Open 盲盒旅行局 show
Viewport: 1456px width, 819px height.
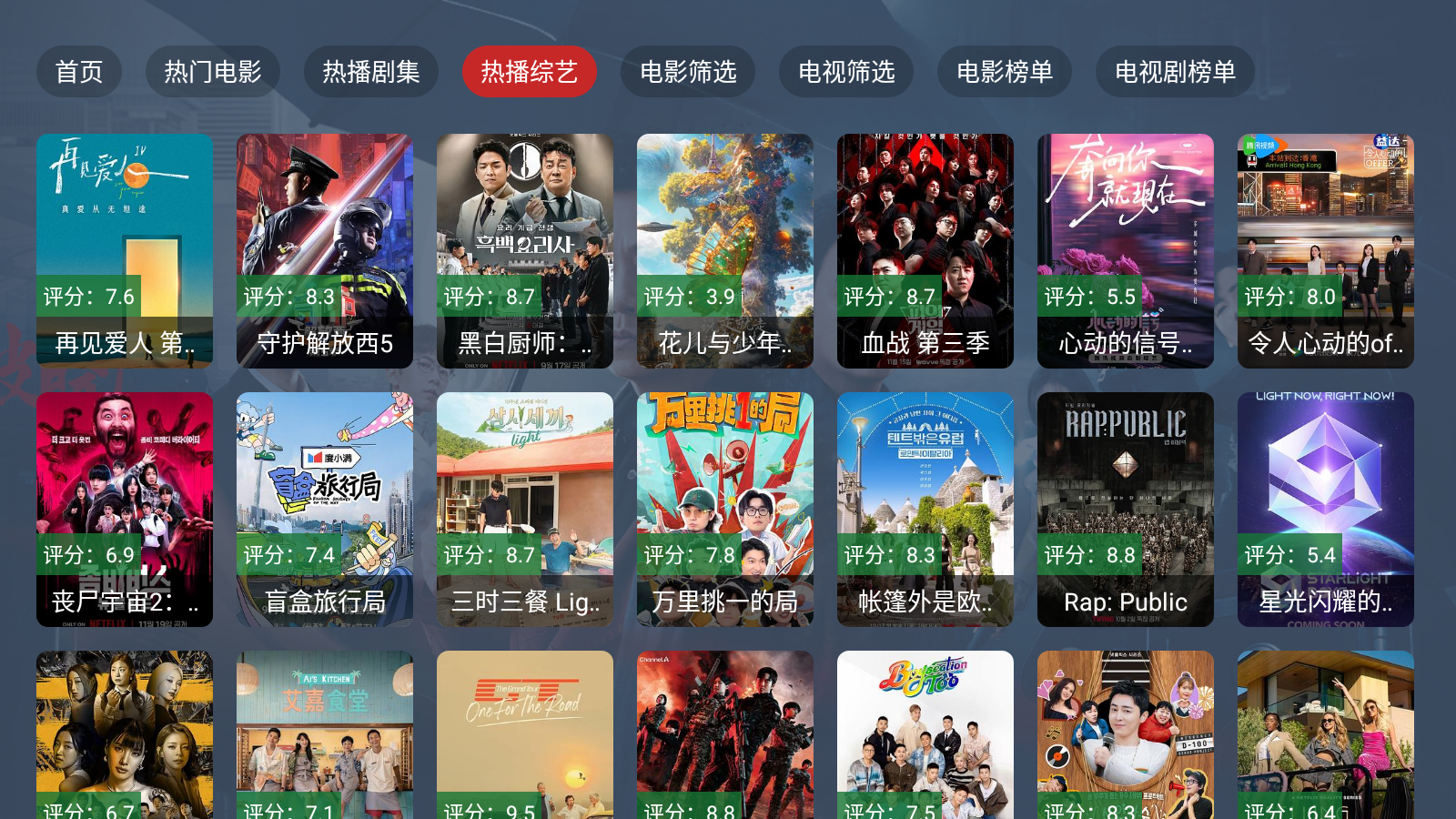point(325,509)
